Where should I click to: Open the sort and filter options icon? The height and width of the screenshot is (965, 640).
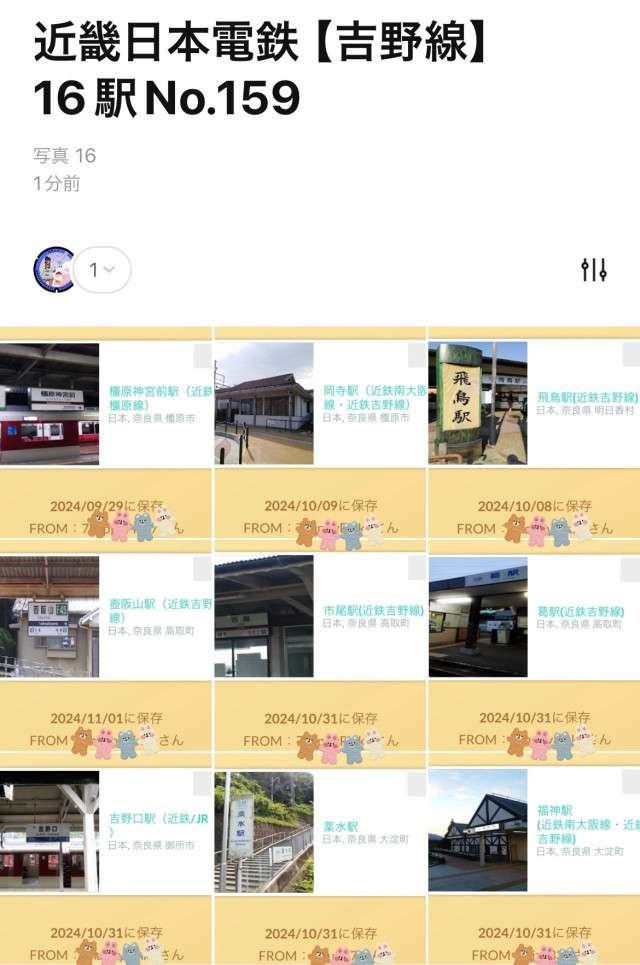[x=594, y=269]
